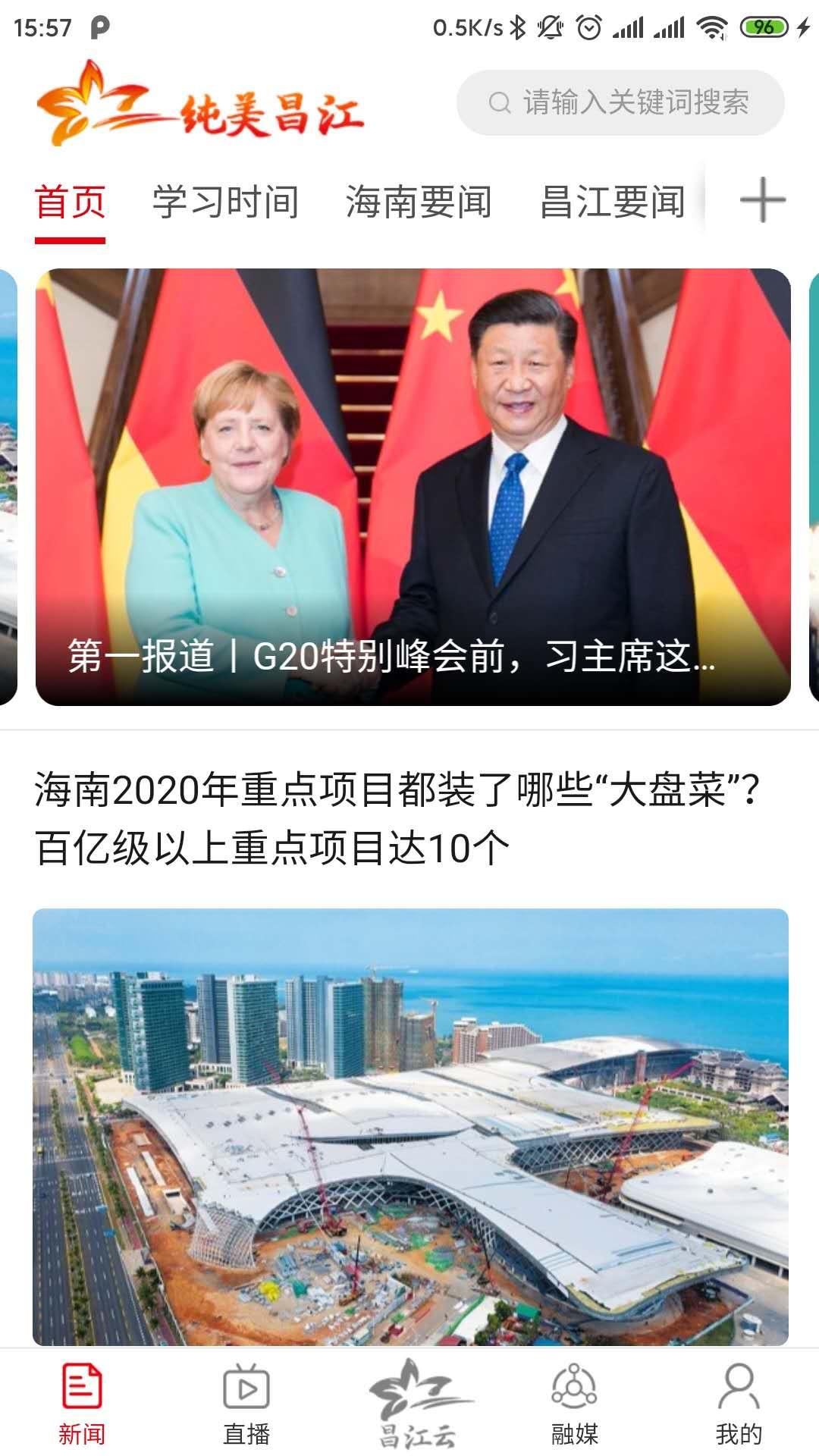Switch to the 学习时间 tab
The image size is (819, 1456).
[x=224, y=201]
